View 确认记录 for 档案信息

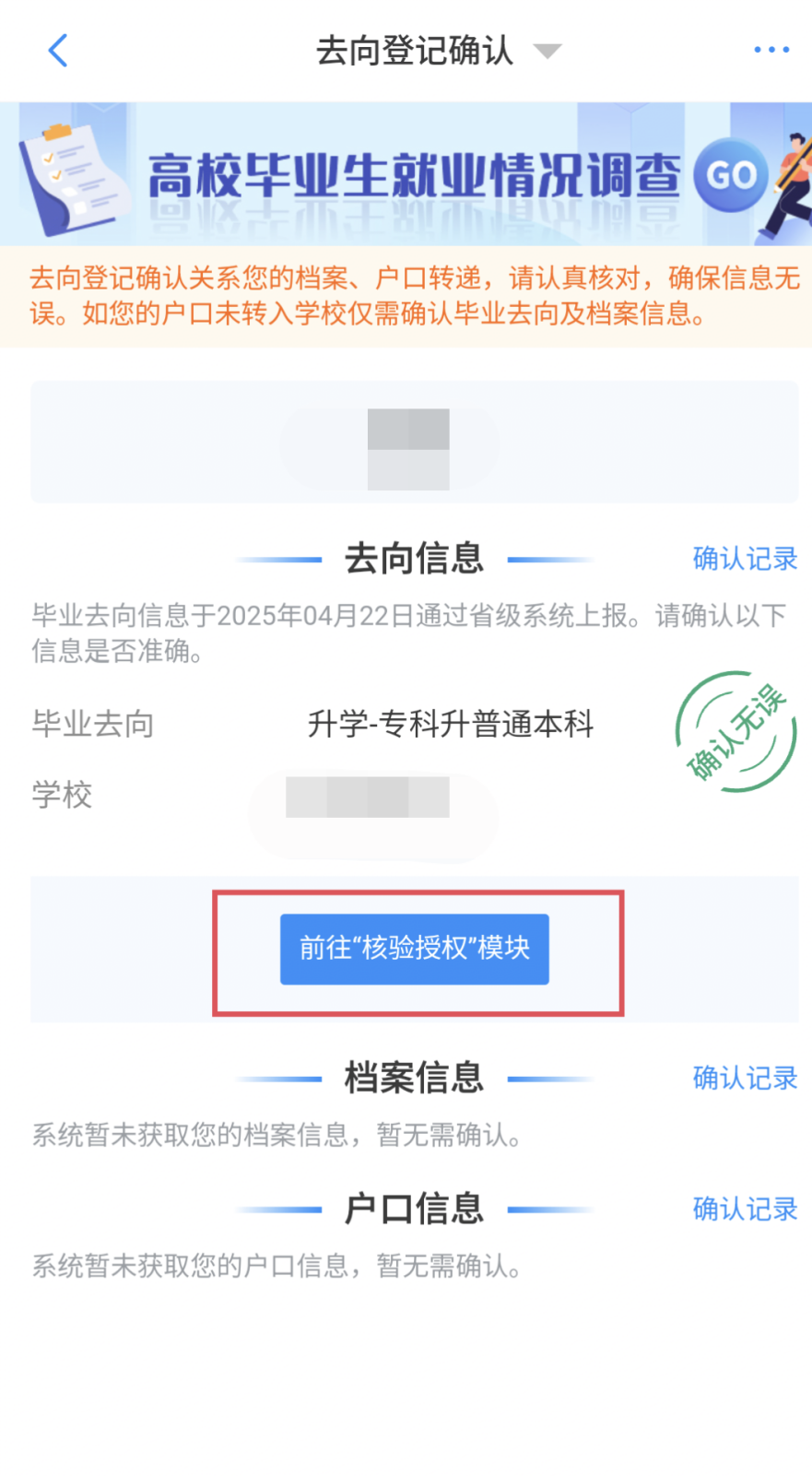coord(745,1078)
